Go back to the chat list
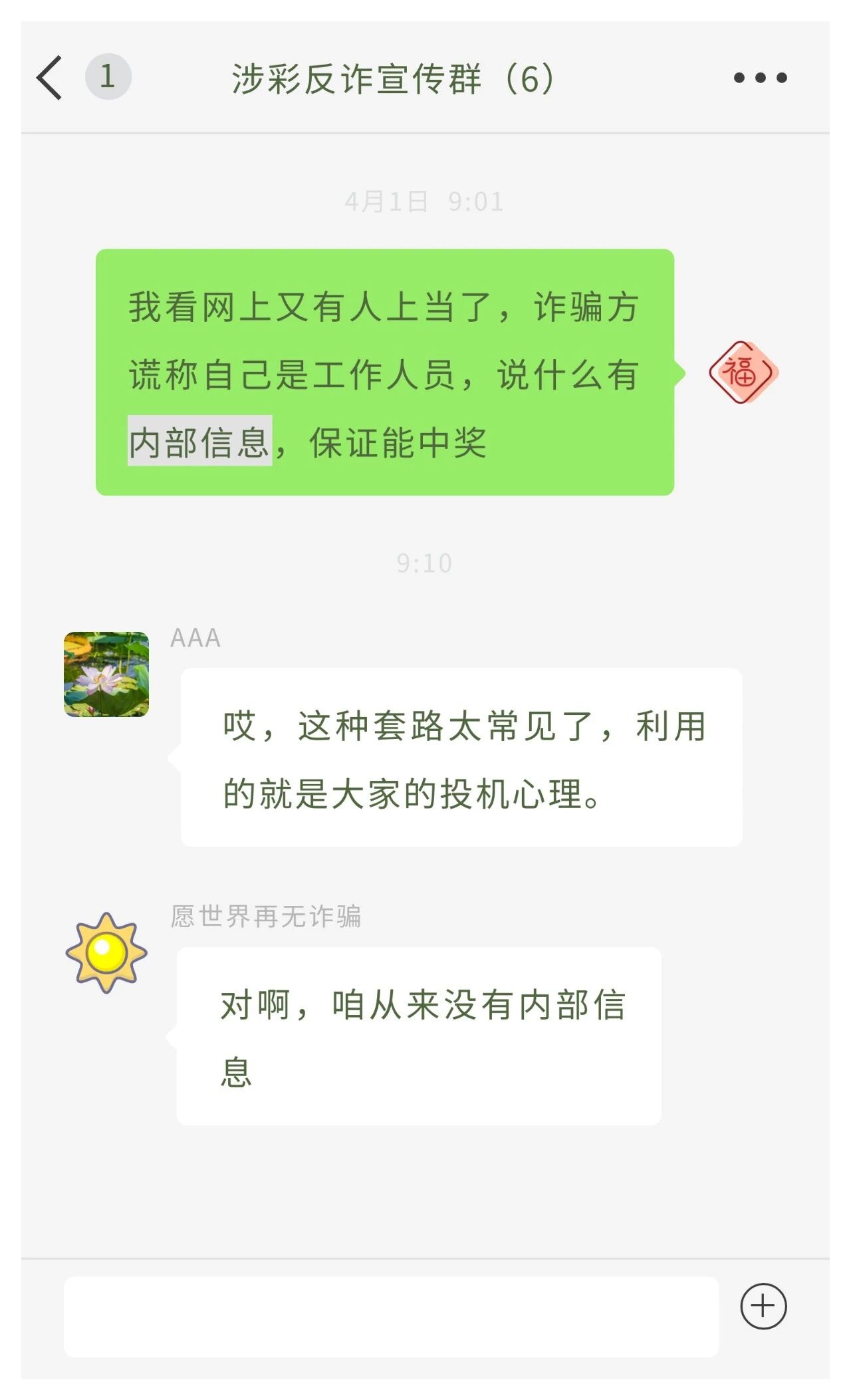Screen dimensions: 851x1400 (x=51, y=78)
